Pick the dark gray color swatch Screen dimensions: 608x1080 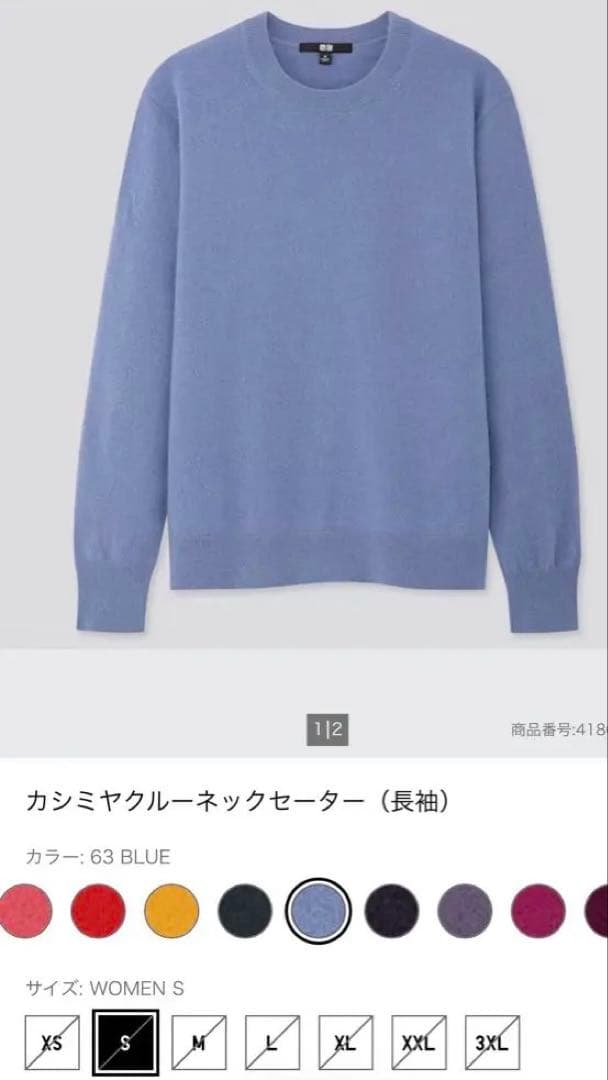245,911
